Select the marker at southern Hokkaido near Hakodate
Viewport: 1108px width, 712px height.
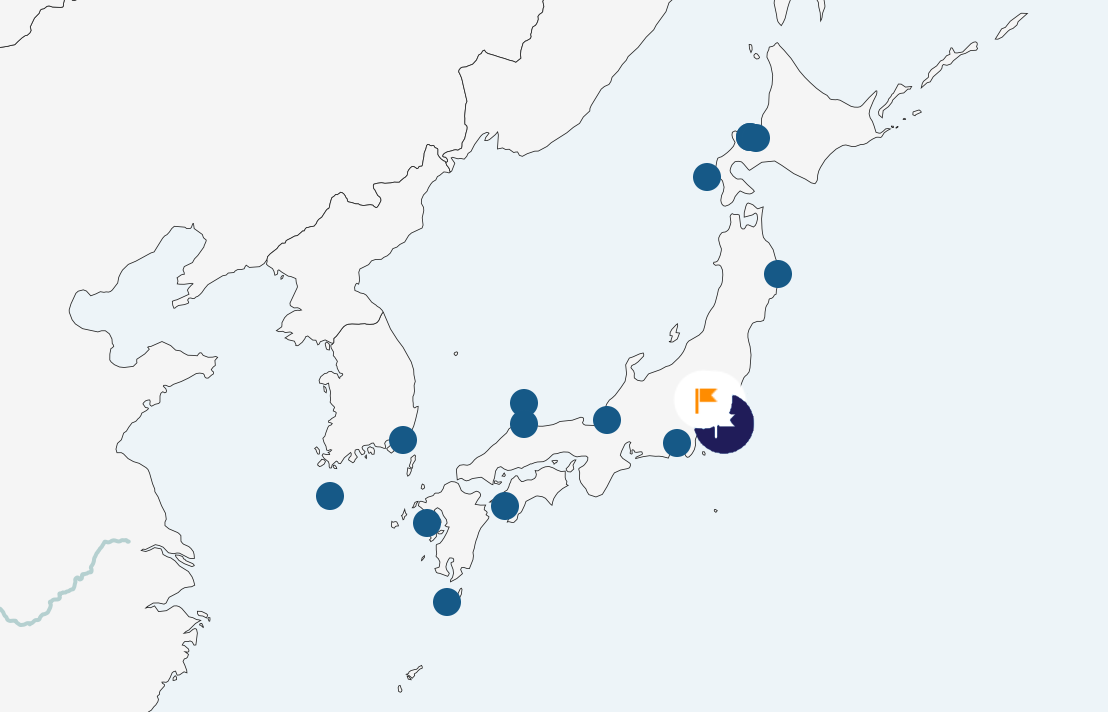pos(707,177)
